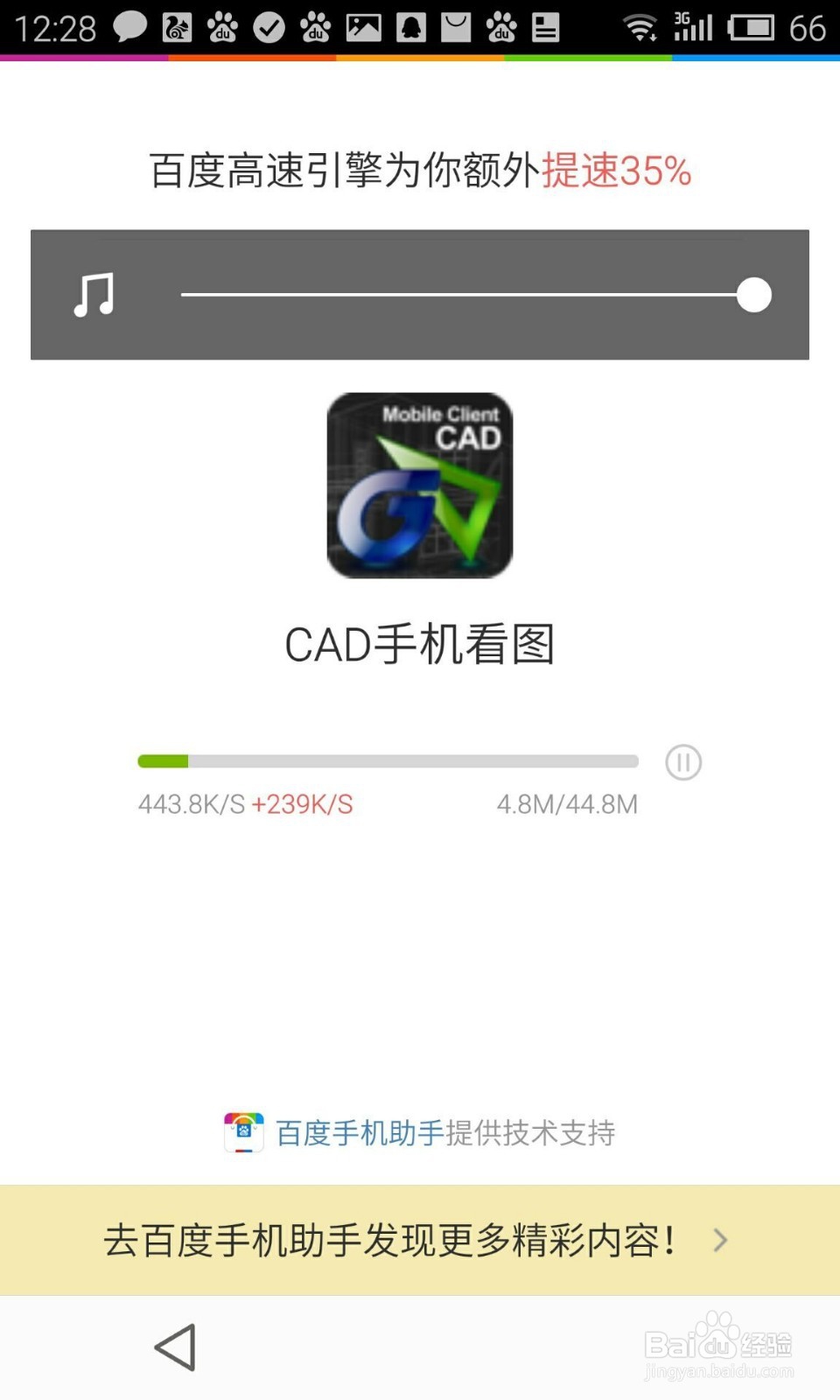Image resolution: width=840 pixels, height=1400 pixels.
Task: Tap the back navigation arrow
Action: 173,1347
